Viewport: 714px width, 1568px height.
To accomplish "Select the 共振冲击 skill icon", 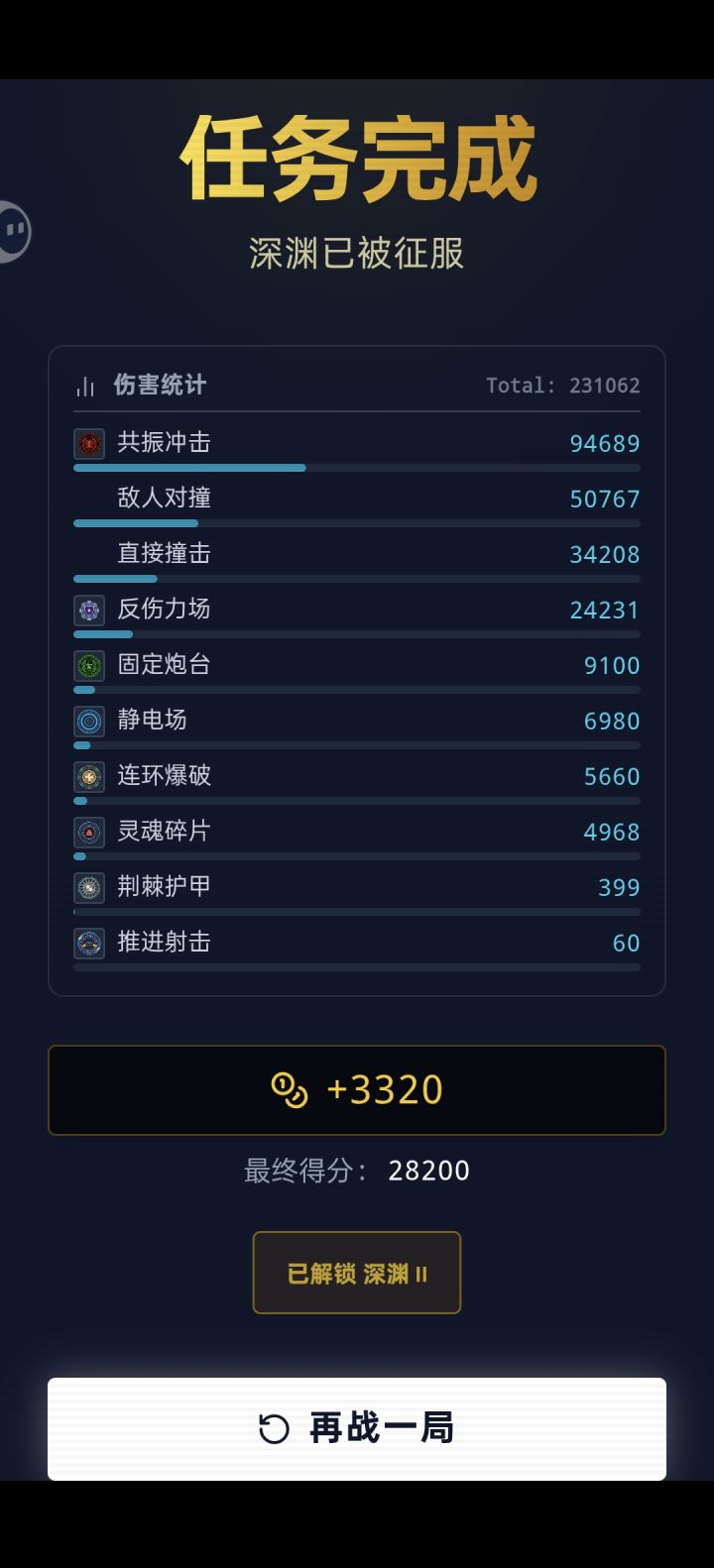I will tap(89, 444).
